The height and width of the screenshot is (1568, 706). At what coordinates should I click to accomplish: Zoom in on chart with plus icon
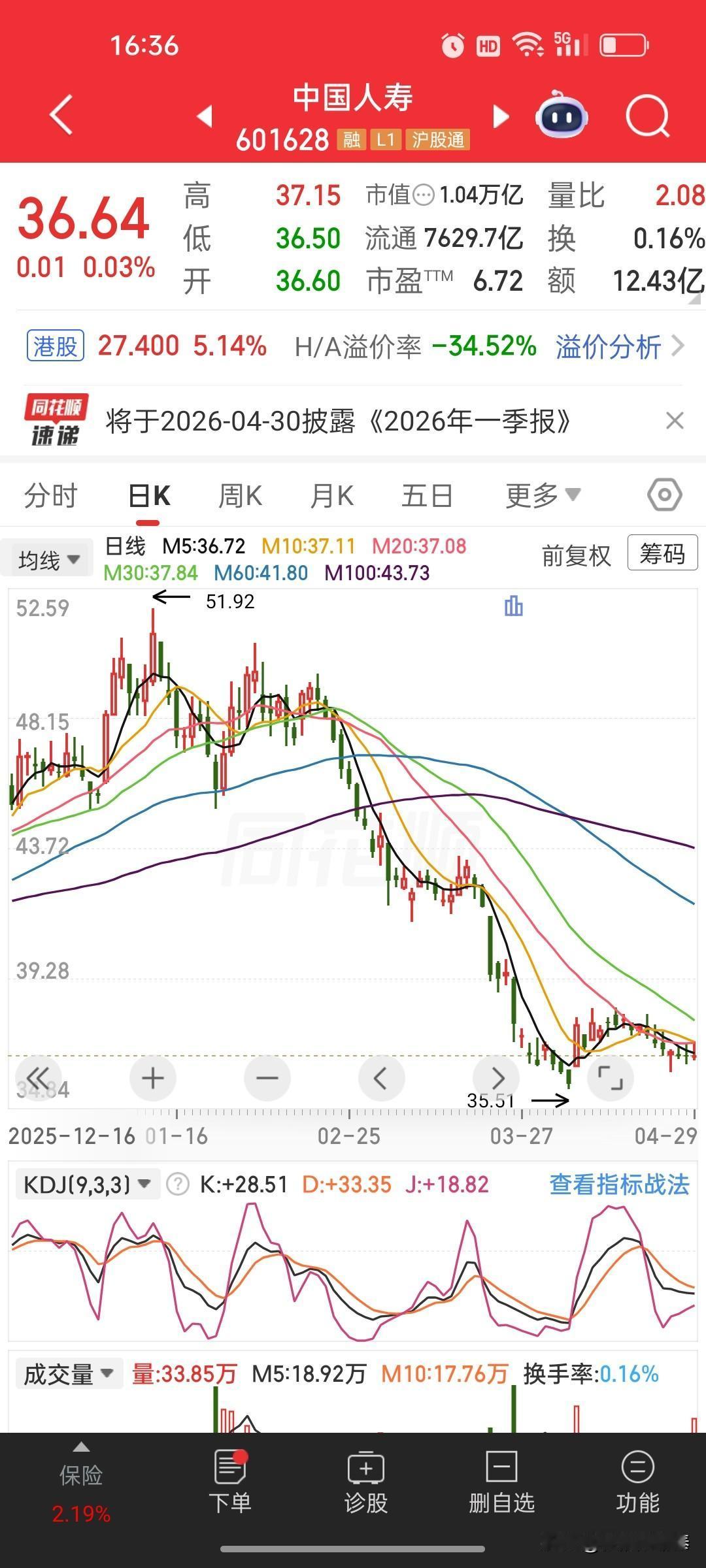tap(152, 1078)
